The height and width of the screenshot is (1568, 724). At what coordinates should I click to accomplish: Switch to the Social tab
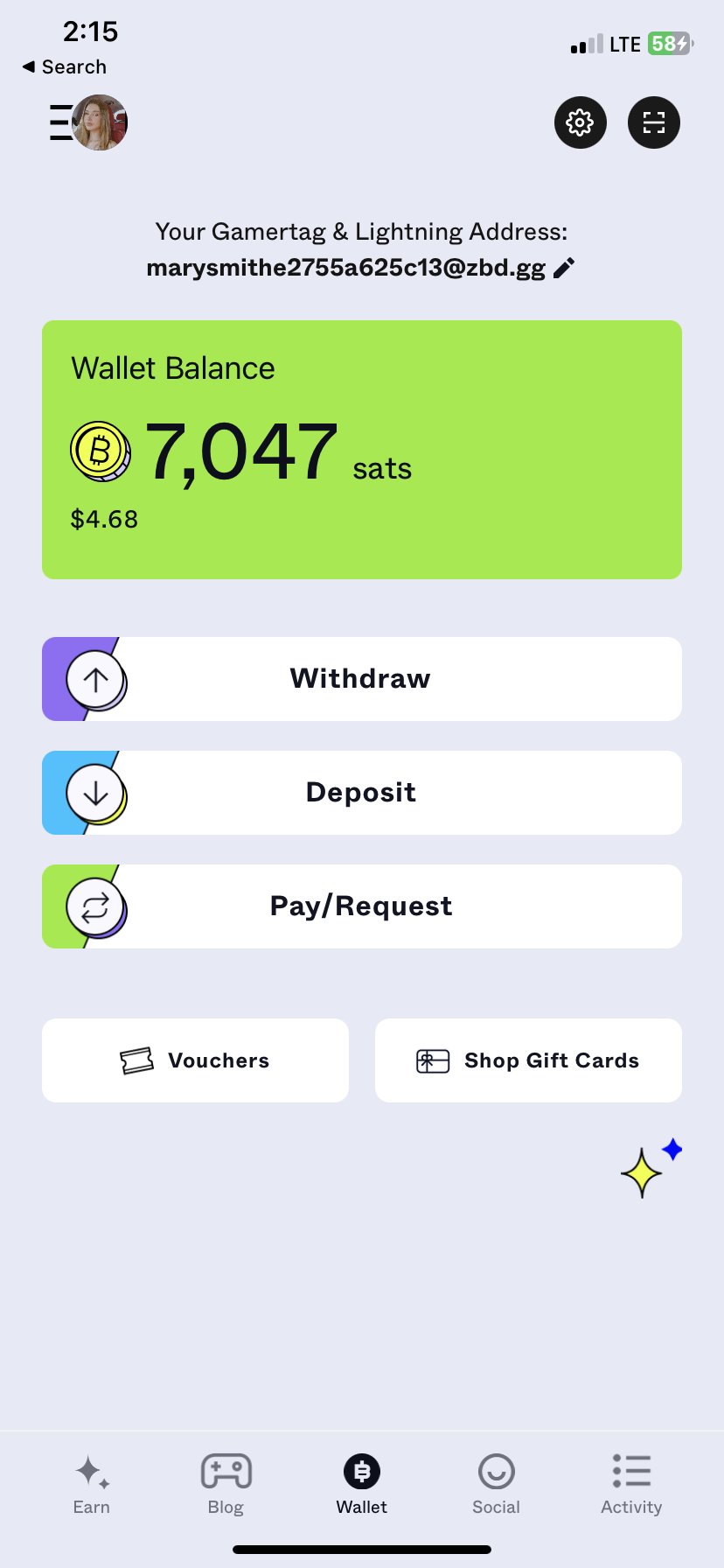point(496,1484)
